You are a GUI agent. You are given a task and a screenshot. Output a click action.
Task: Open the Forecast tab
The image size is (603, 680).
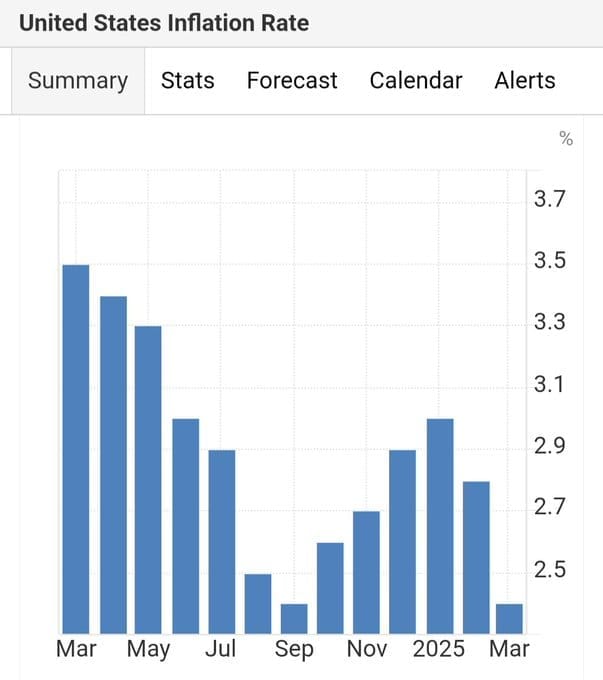[292, 81]
